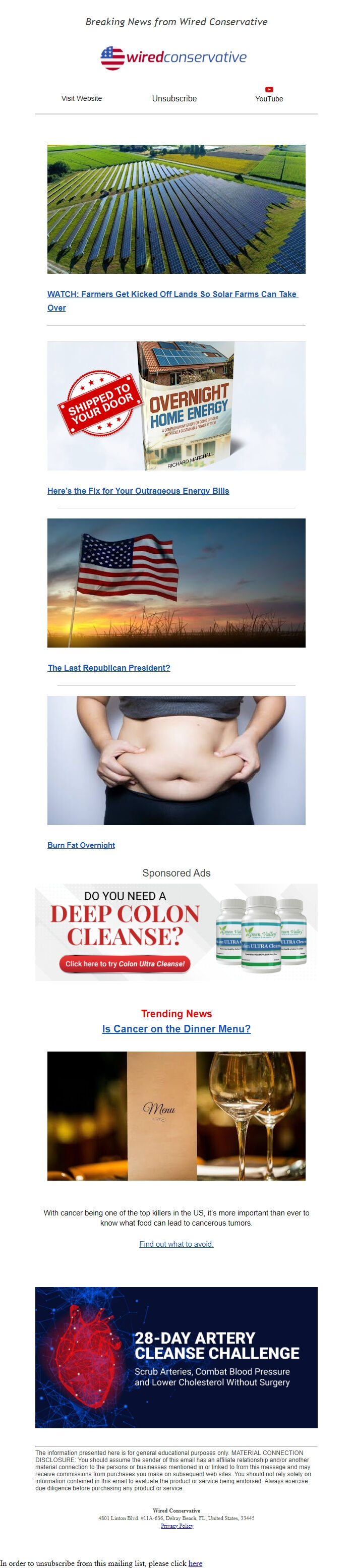
Task: Open the solar farm image
Action: [x=176, y=209]
